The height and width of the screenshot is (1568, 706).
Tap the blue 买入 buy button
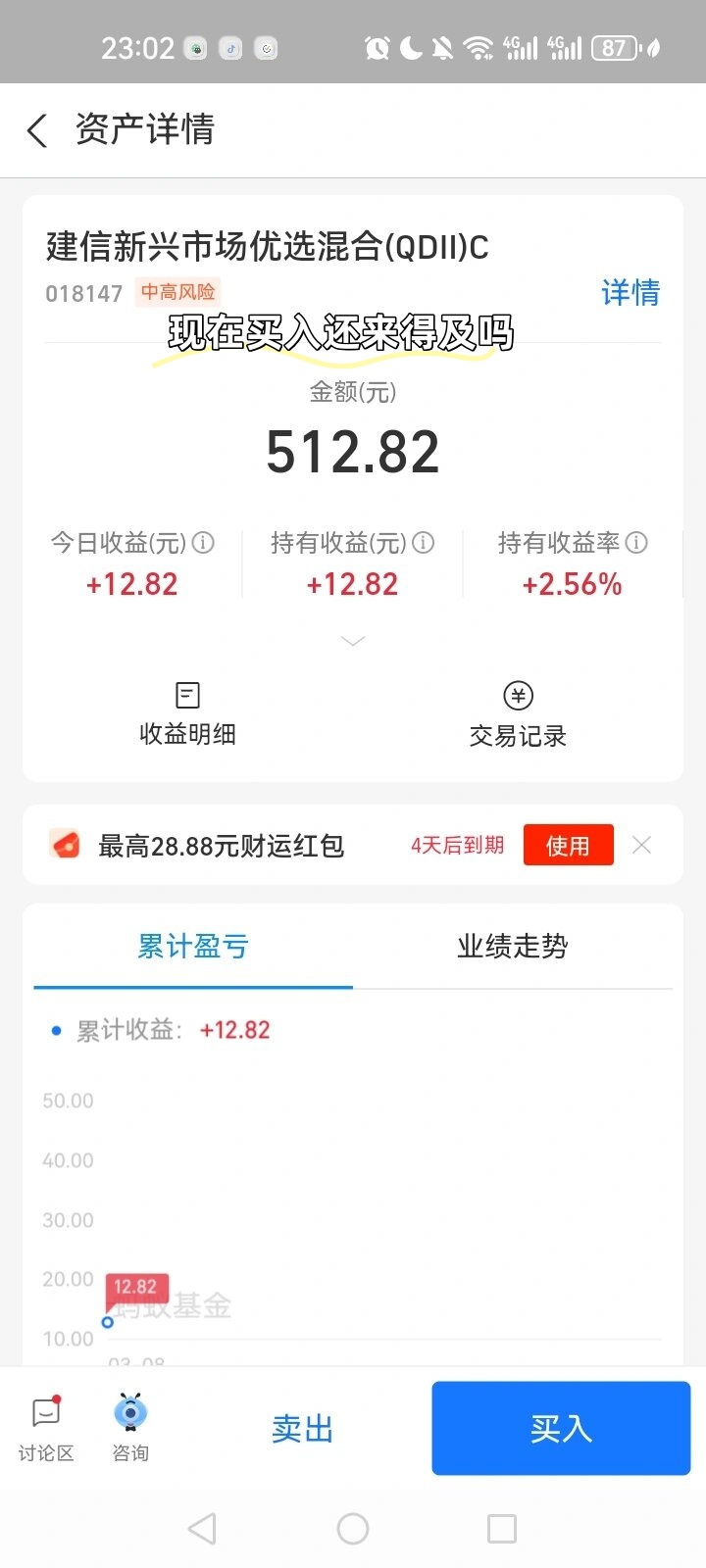tap(560, 1429)
